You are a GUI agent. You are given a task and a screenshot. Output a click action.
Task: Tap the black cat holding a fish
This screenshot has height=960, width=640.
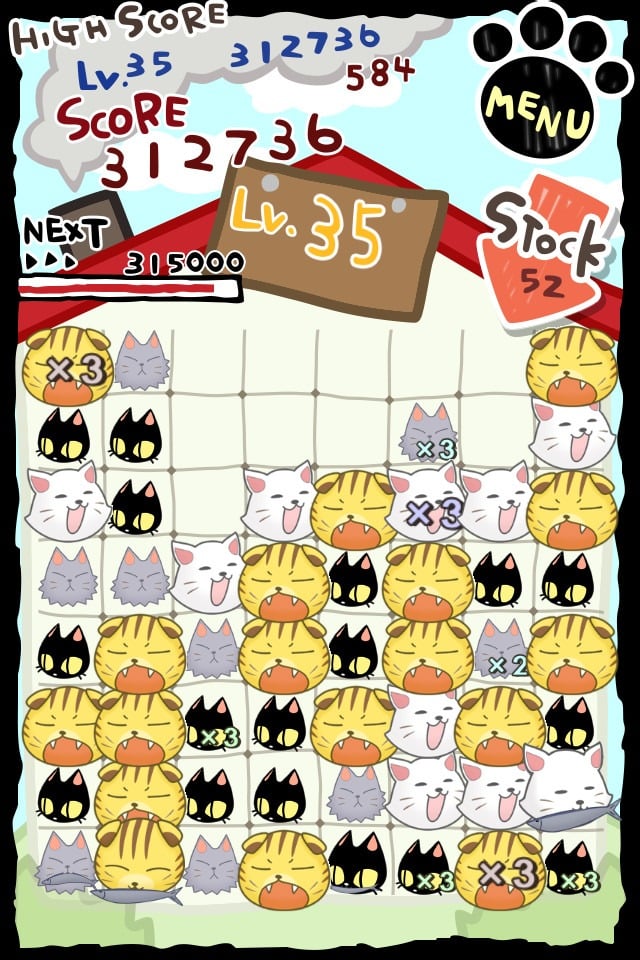pos(357,862)
